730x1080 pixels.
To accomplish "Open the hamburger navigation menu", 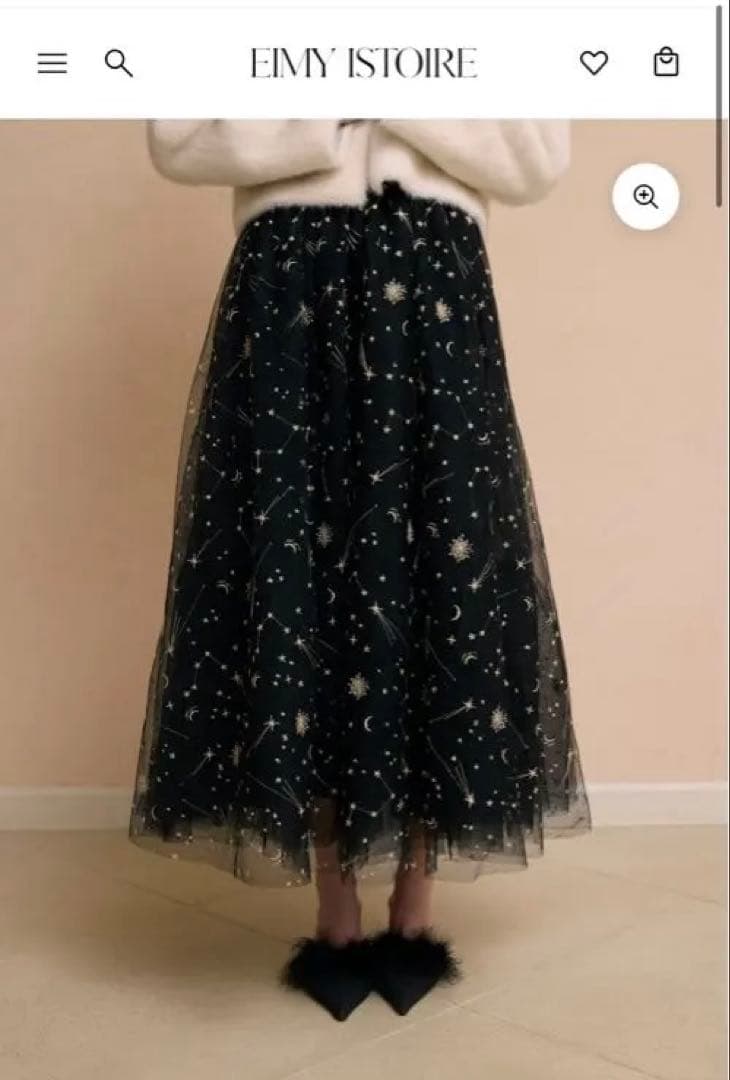I will coord(53,64).
